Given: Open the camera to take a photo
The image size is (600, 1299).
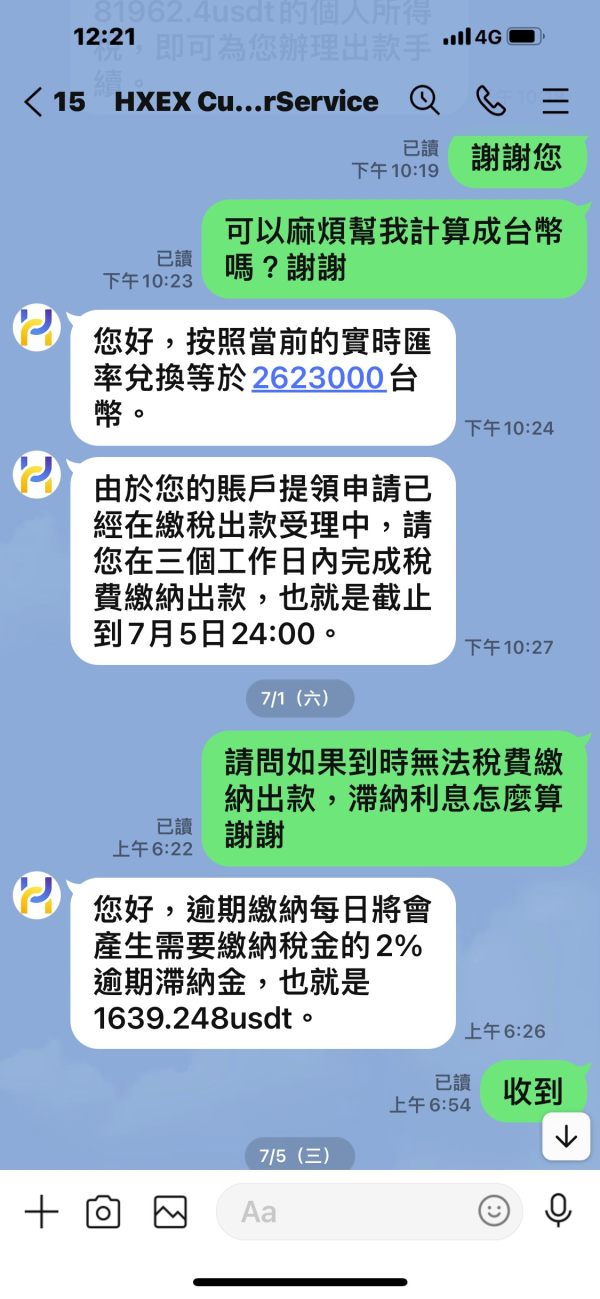Looking at the screenshot, I should click(103, 1212).
